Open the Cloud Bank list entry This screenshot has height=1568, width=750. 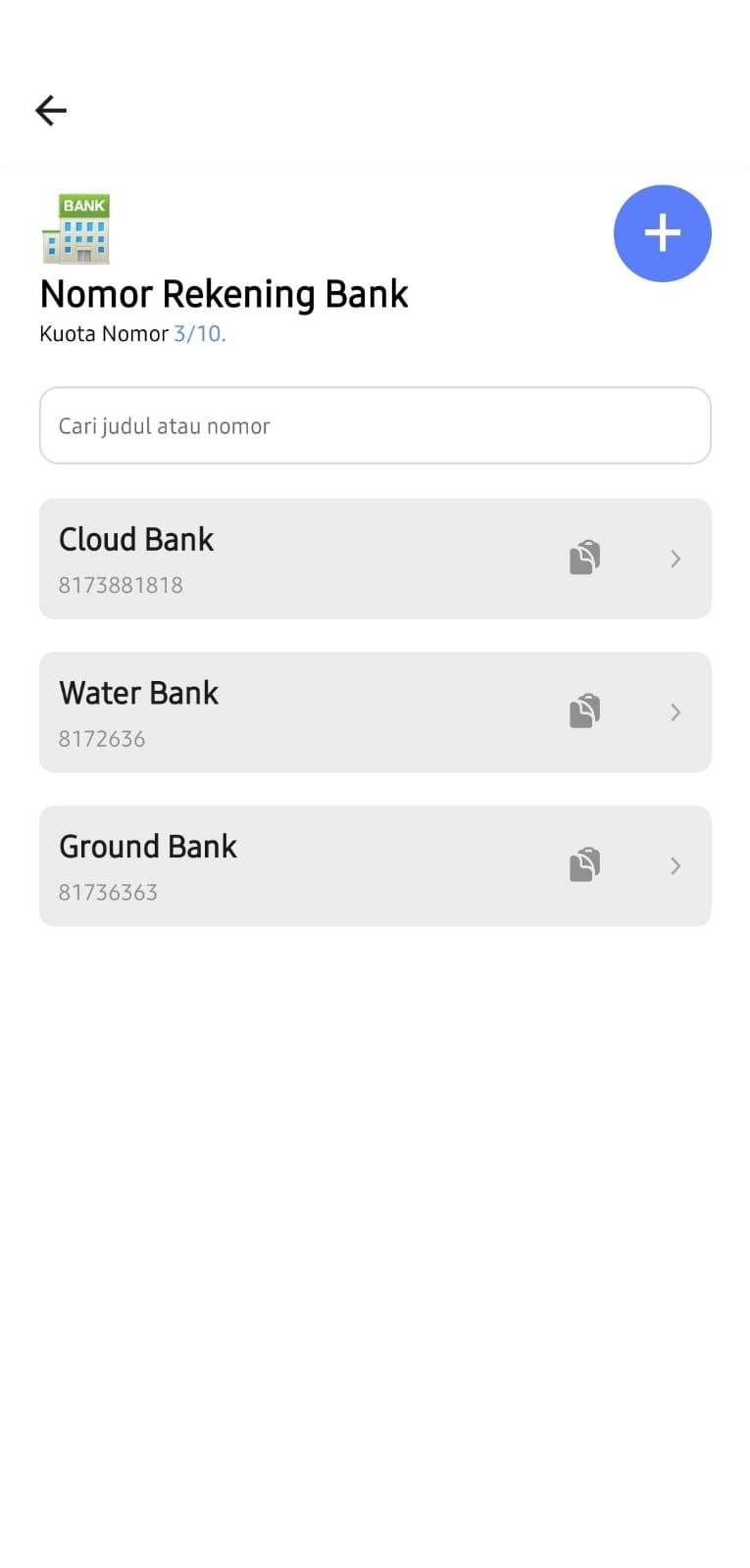pyautogui.click(x=294, y=559)
